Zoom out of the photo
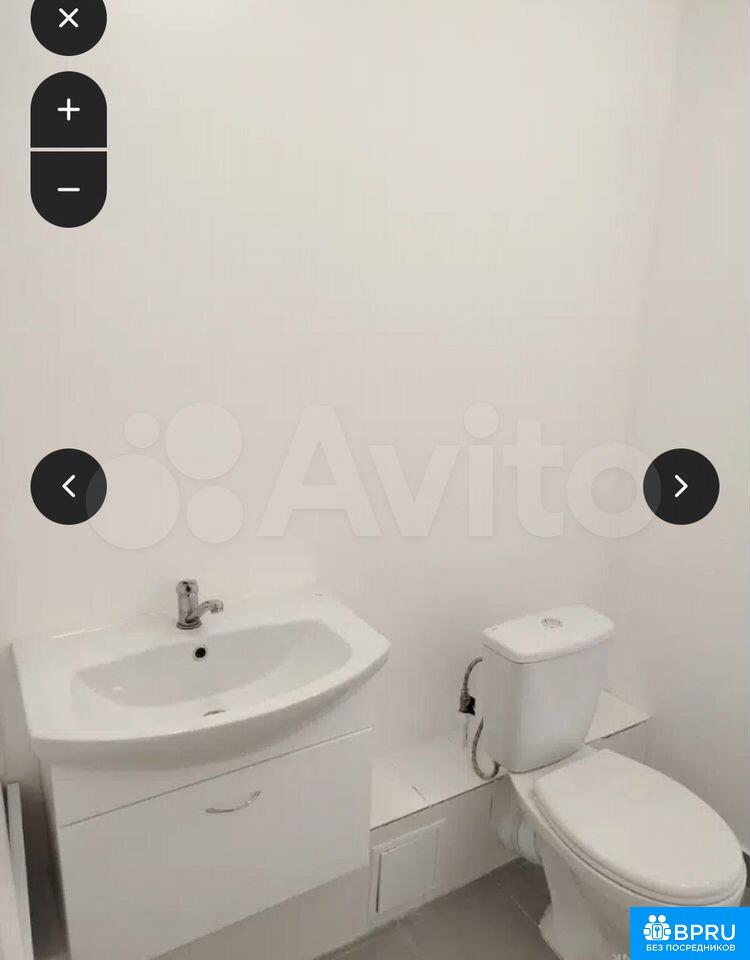The image size is (750, 960). tap(68, 189)
